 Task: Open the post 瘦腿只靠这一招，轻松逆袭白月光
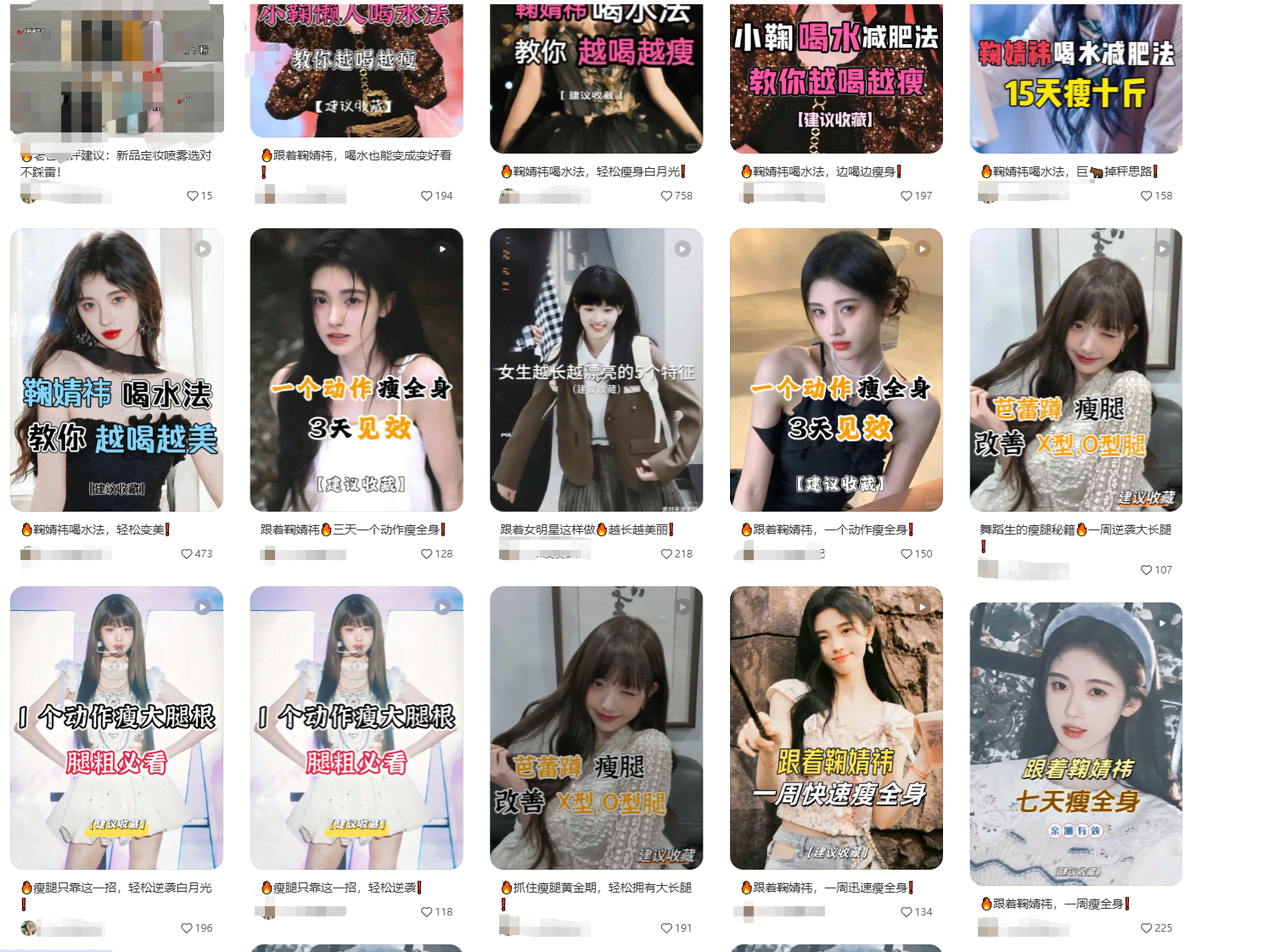[116, 727]
